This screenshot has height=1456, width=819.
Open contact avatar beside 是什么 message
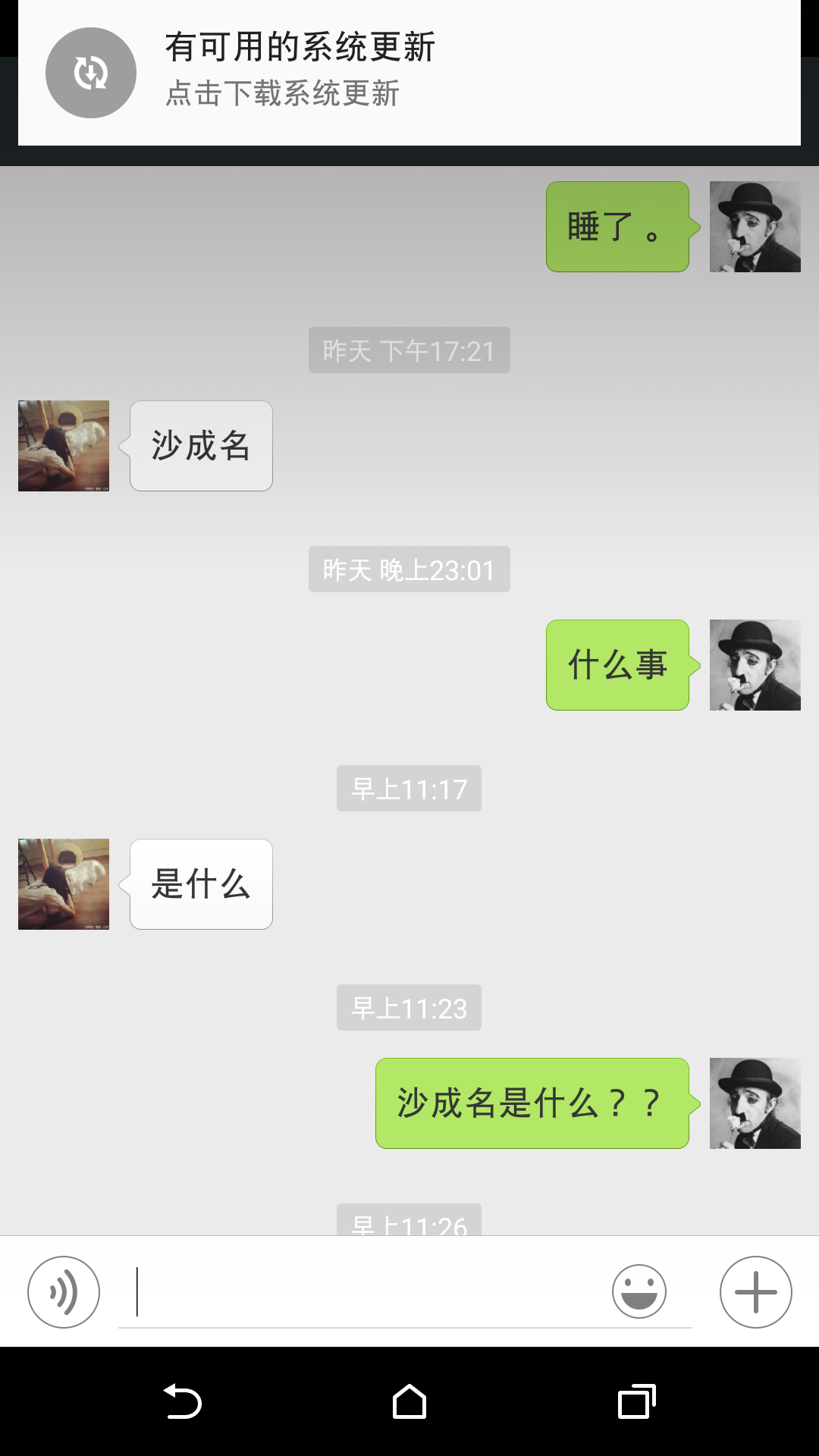click(x=64, y=884)
